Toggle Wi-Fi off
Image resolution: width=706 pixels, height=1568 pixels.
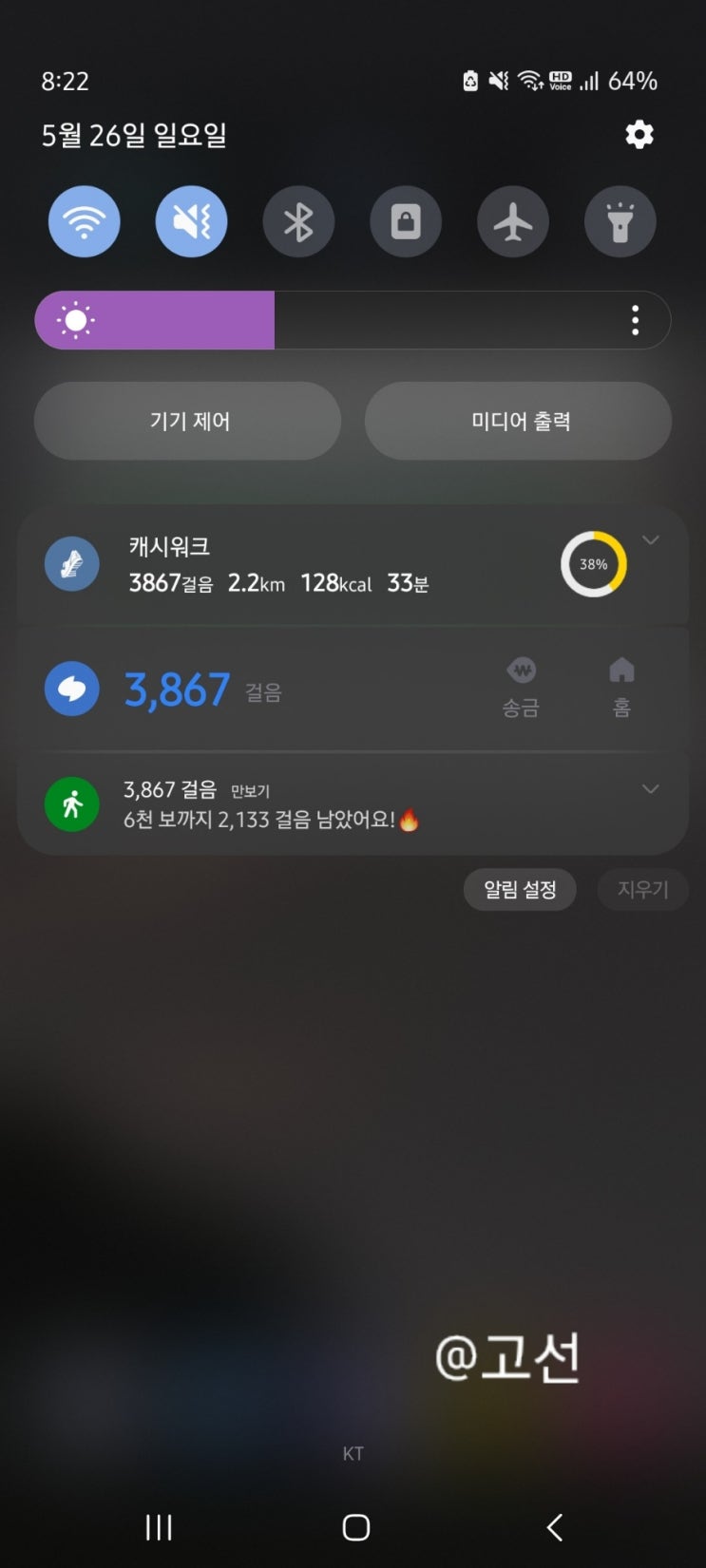tap(85, 222)
